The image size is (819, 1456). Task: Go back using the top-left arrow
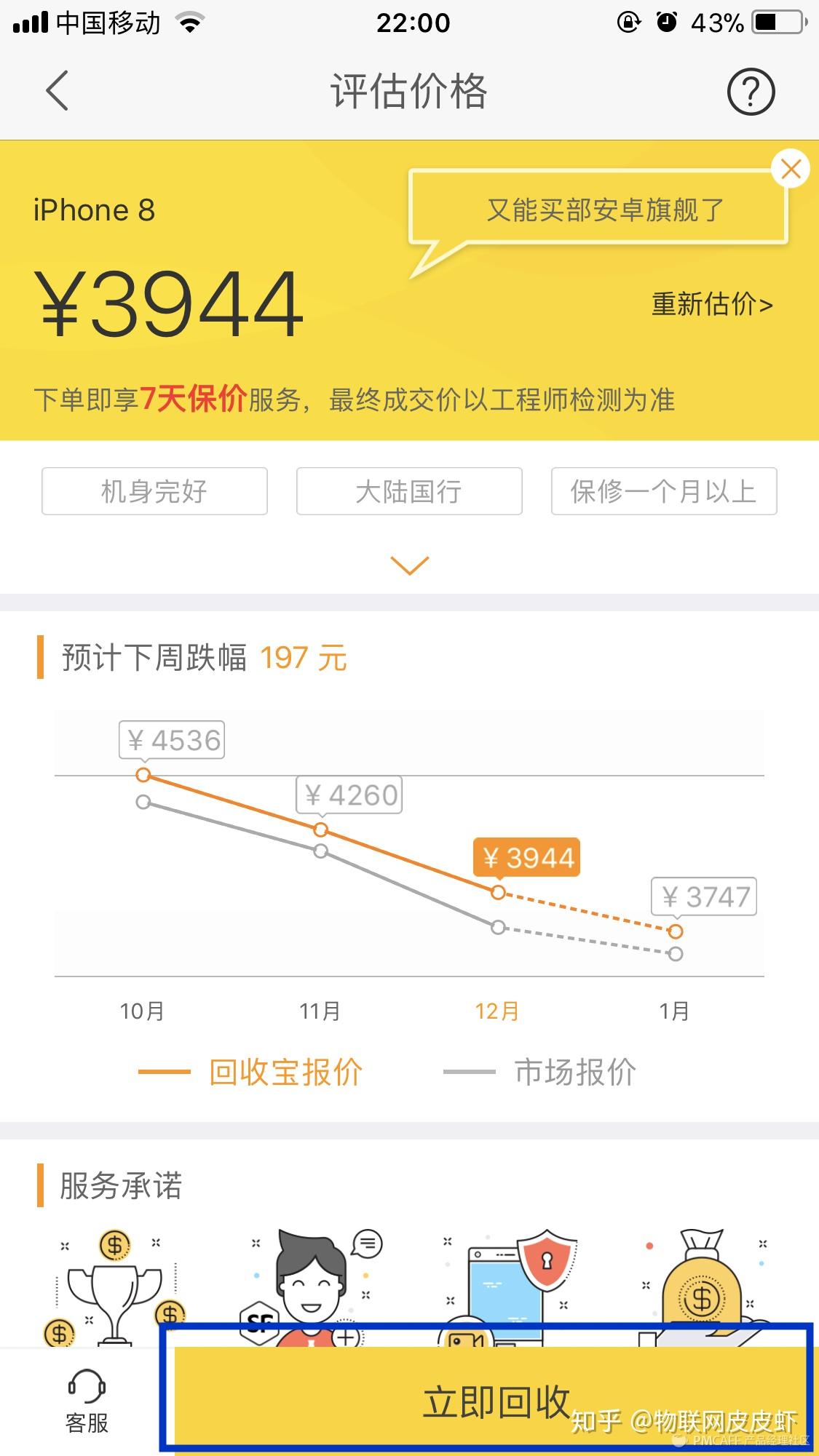coord(57,91)
